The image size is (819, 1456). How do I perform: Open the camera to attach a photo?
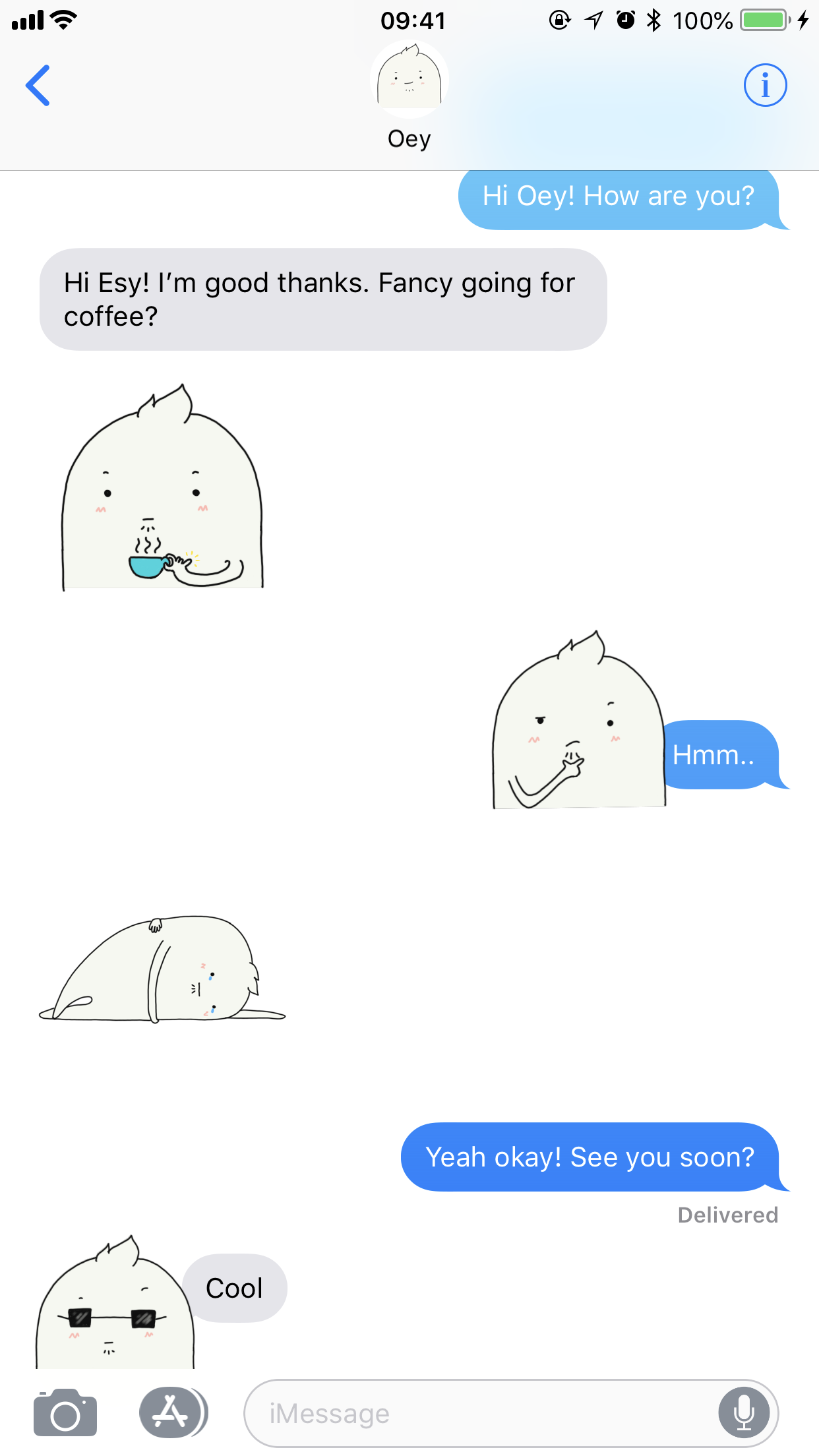(x=65, y=1413)
